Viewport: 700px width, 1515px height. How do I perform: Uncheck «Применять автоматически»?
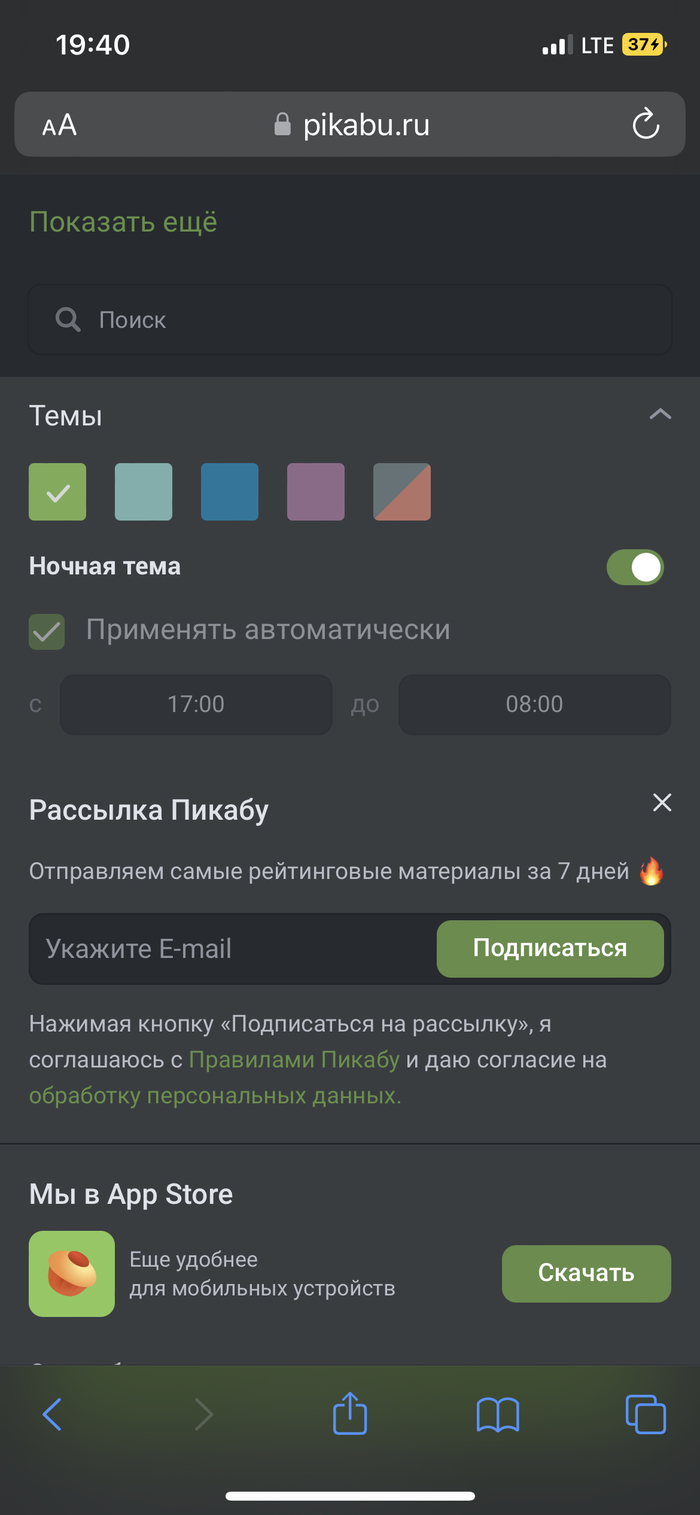tap(47, 631)
